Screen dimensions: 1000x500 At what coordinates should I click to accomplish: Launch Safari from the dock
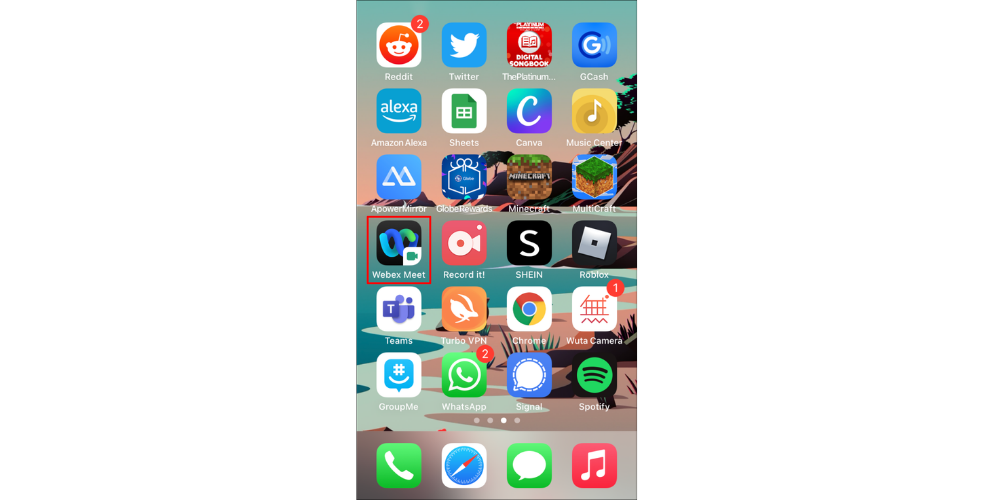(x=464, y=465)
